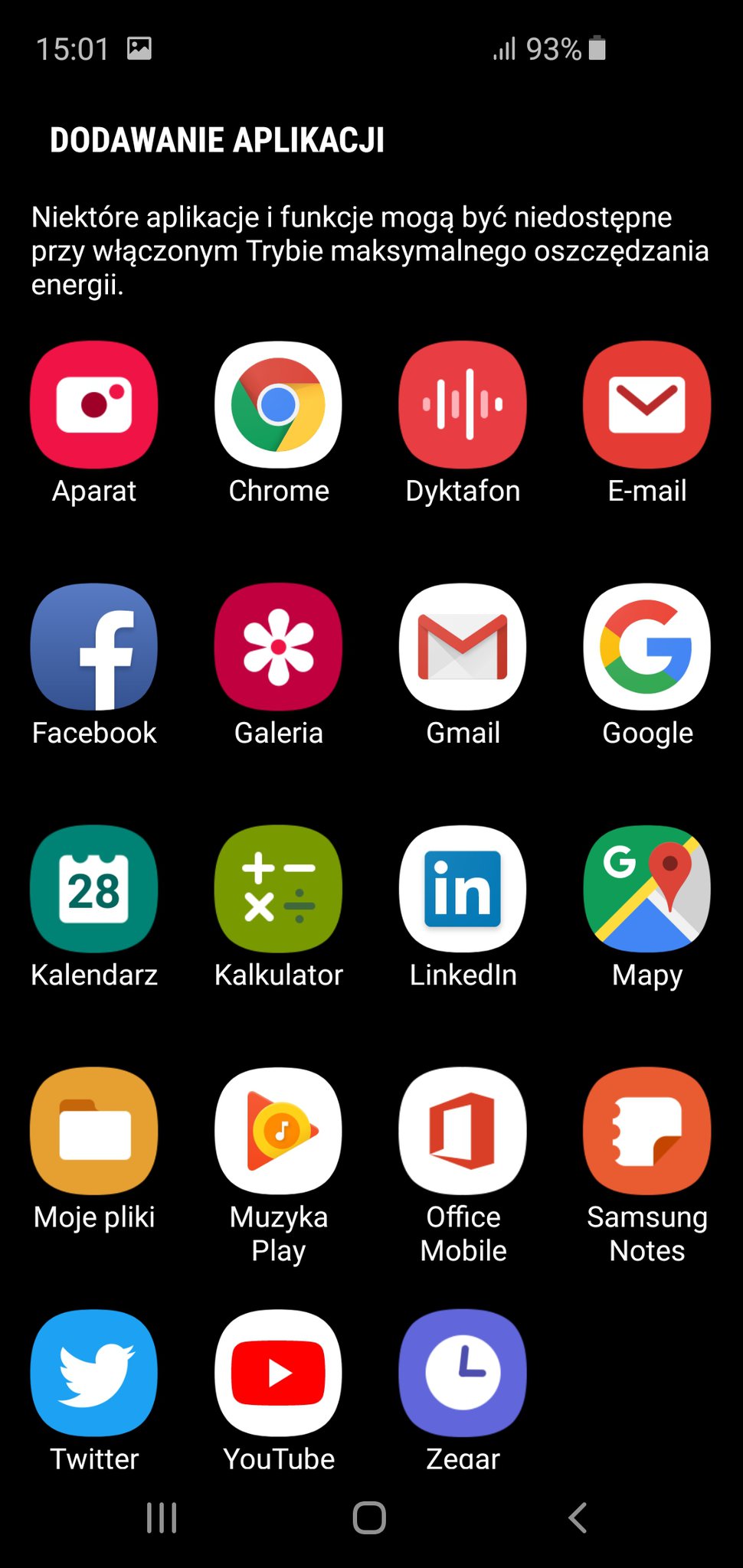Add Muzyka Play to the list
The width and height of the screenshot is (743, 1568).
click(x=278, y=1131)
